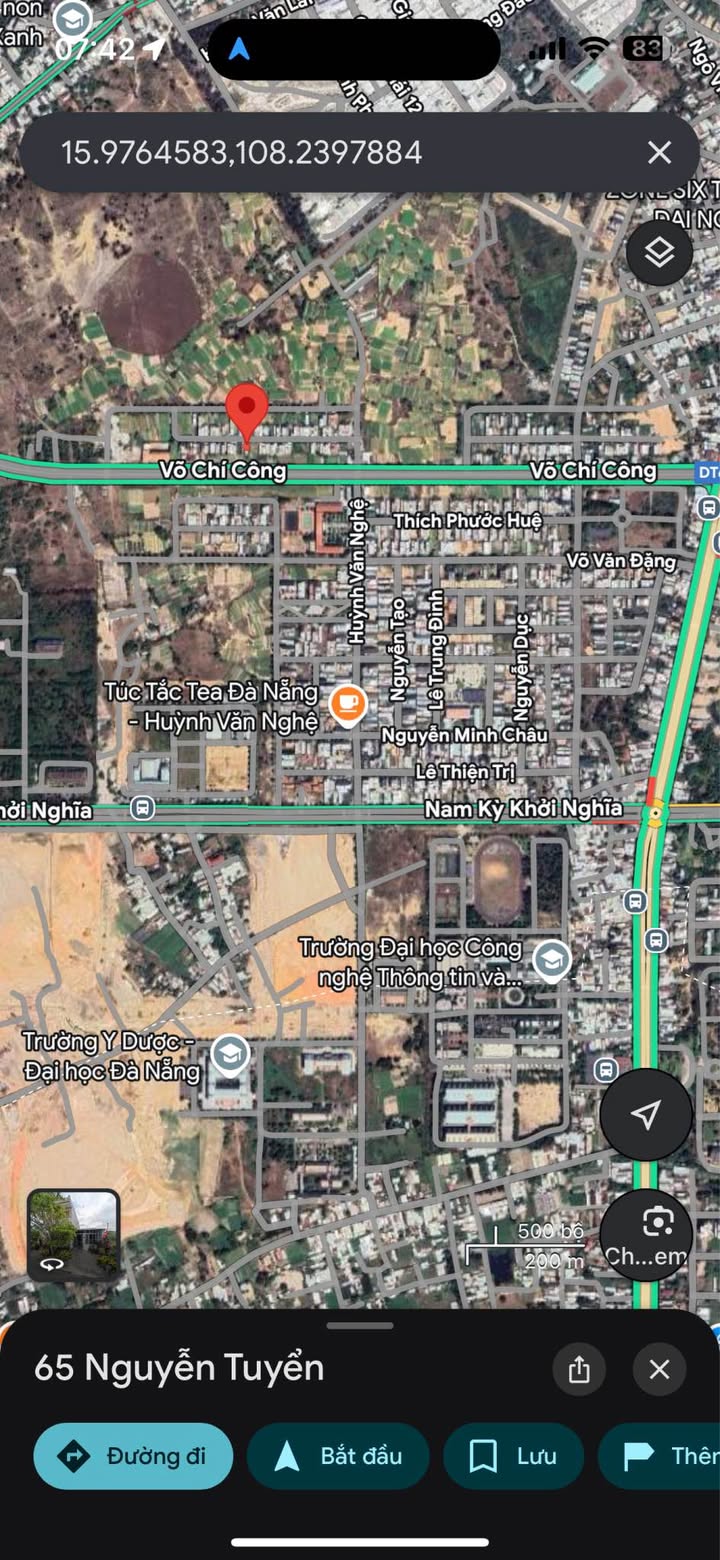
Task: Get directions with Đường đi
Action: pyautogui.click(x=133, y=1456)
